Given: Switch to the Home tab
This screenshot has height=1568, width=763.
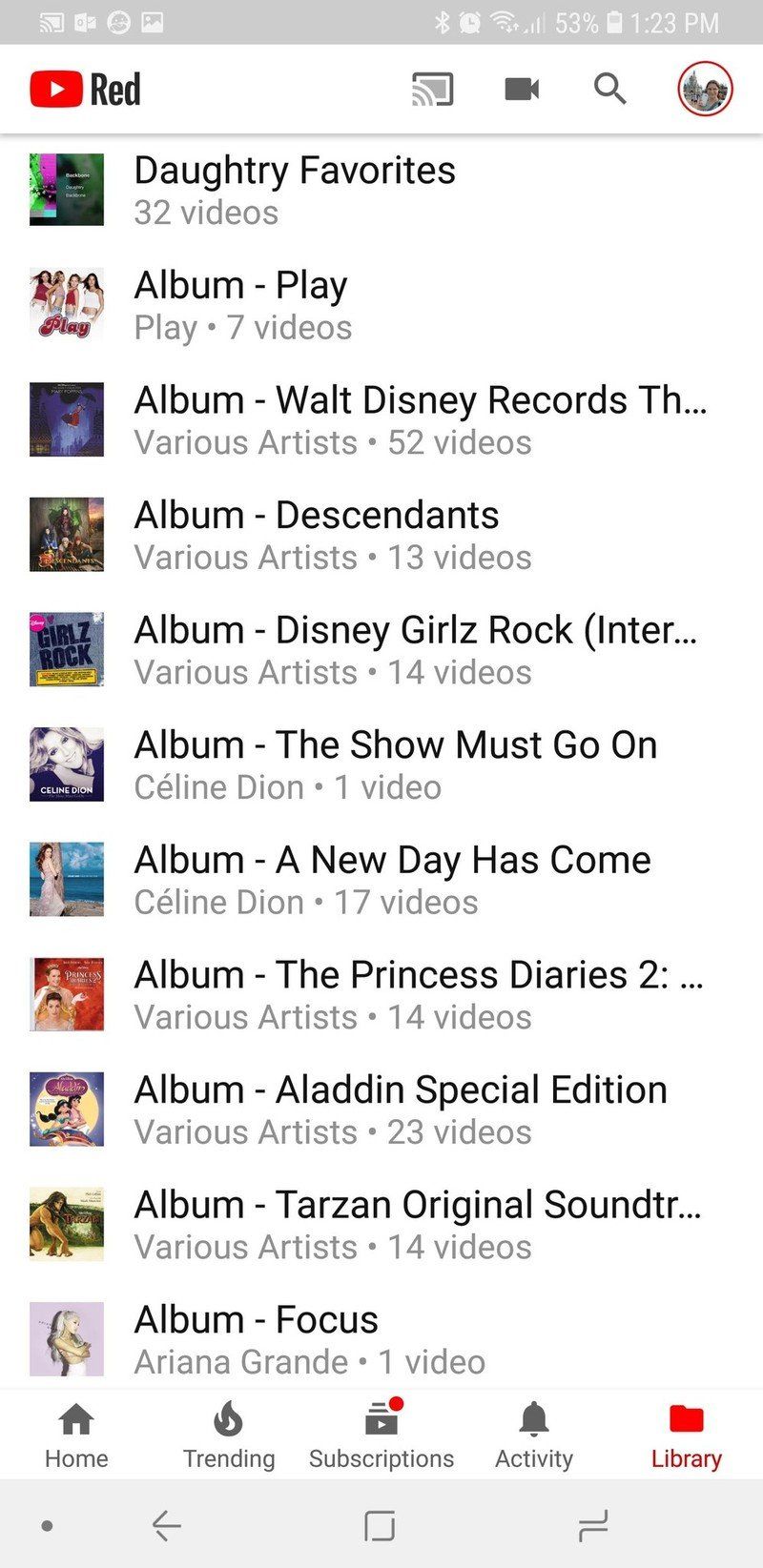Looking at the screenshot, I should (76, 1435).
